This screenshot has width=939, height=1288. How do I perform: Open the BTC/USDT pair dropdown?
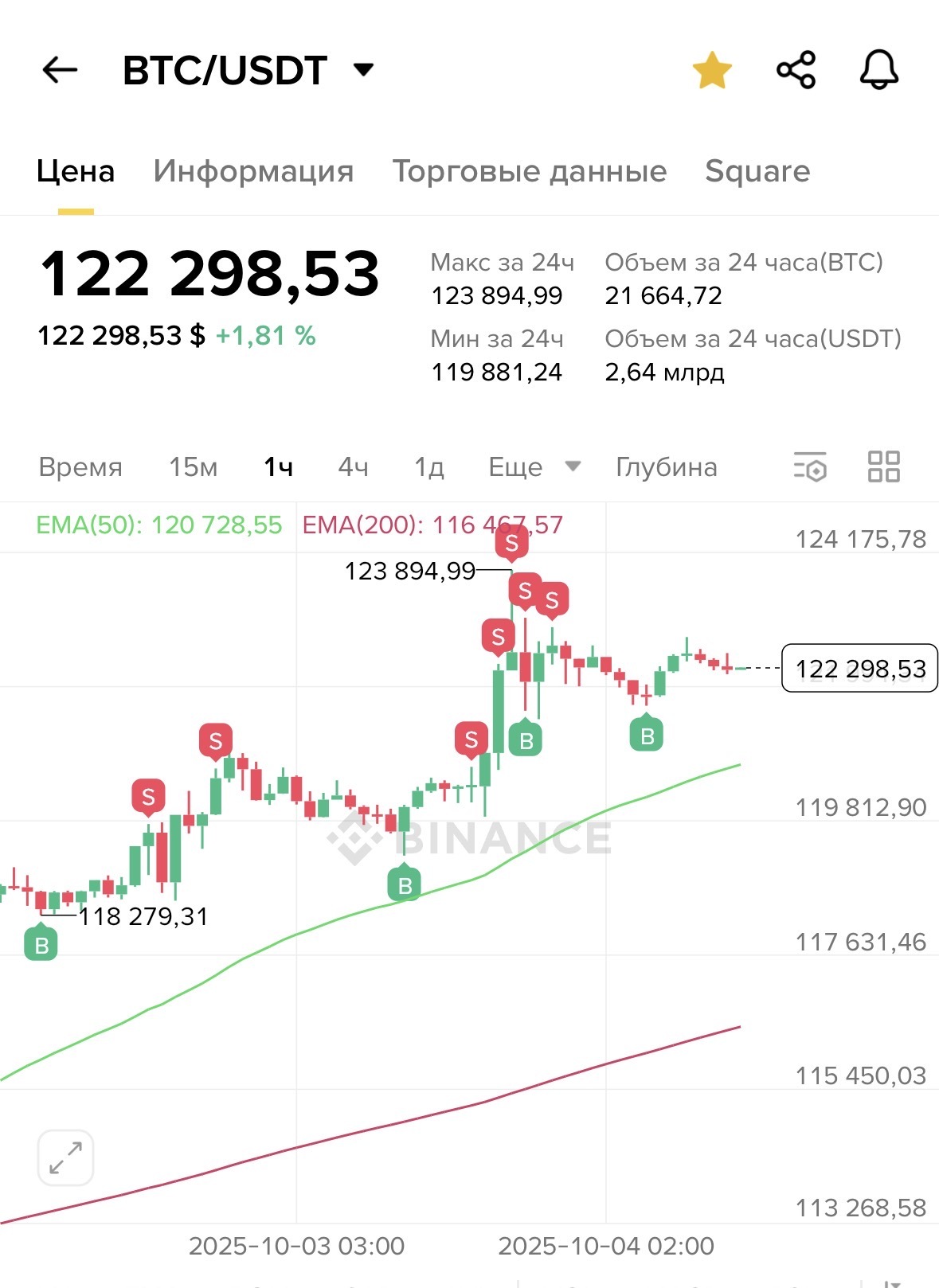(x=363, y=70)
